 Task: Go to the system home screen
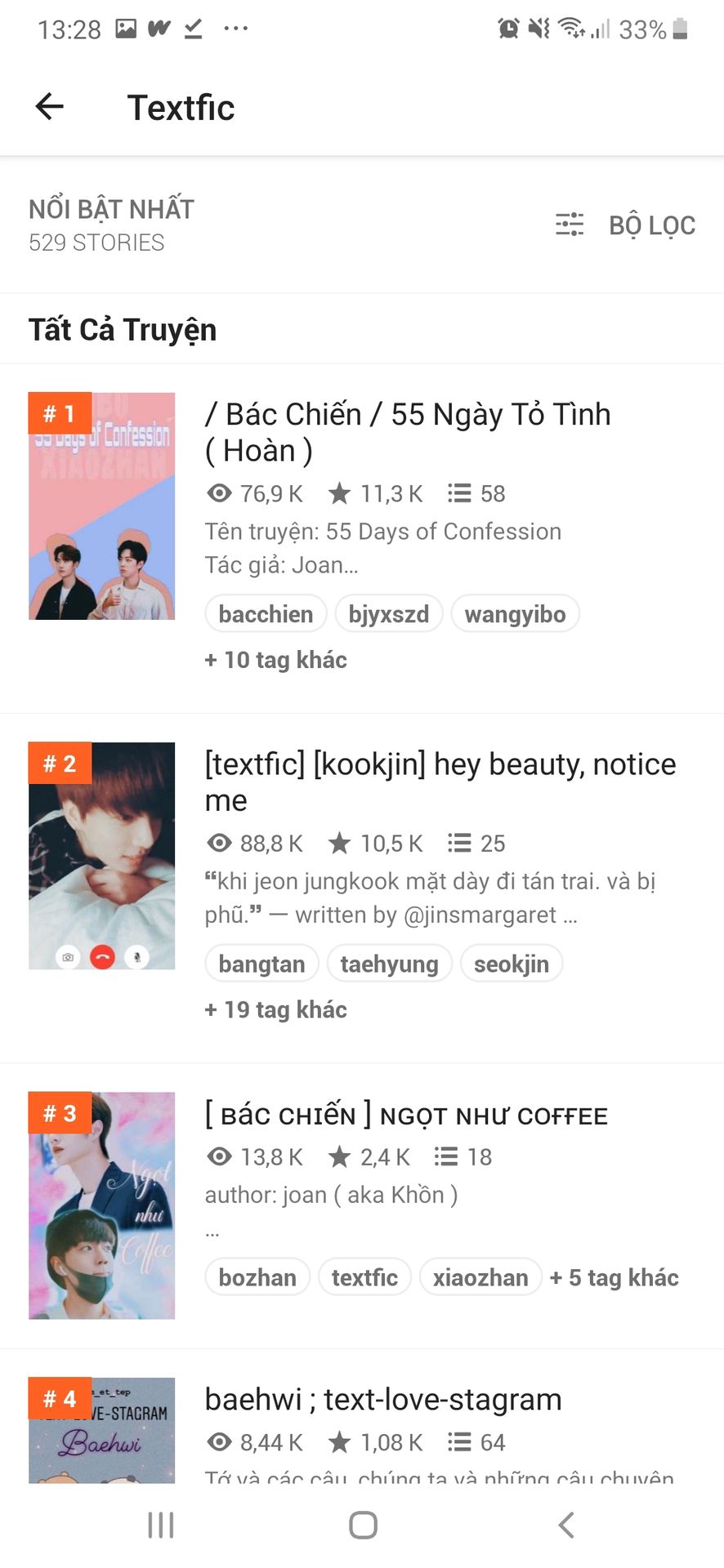(x=363, y=1525)
